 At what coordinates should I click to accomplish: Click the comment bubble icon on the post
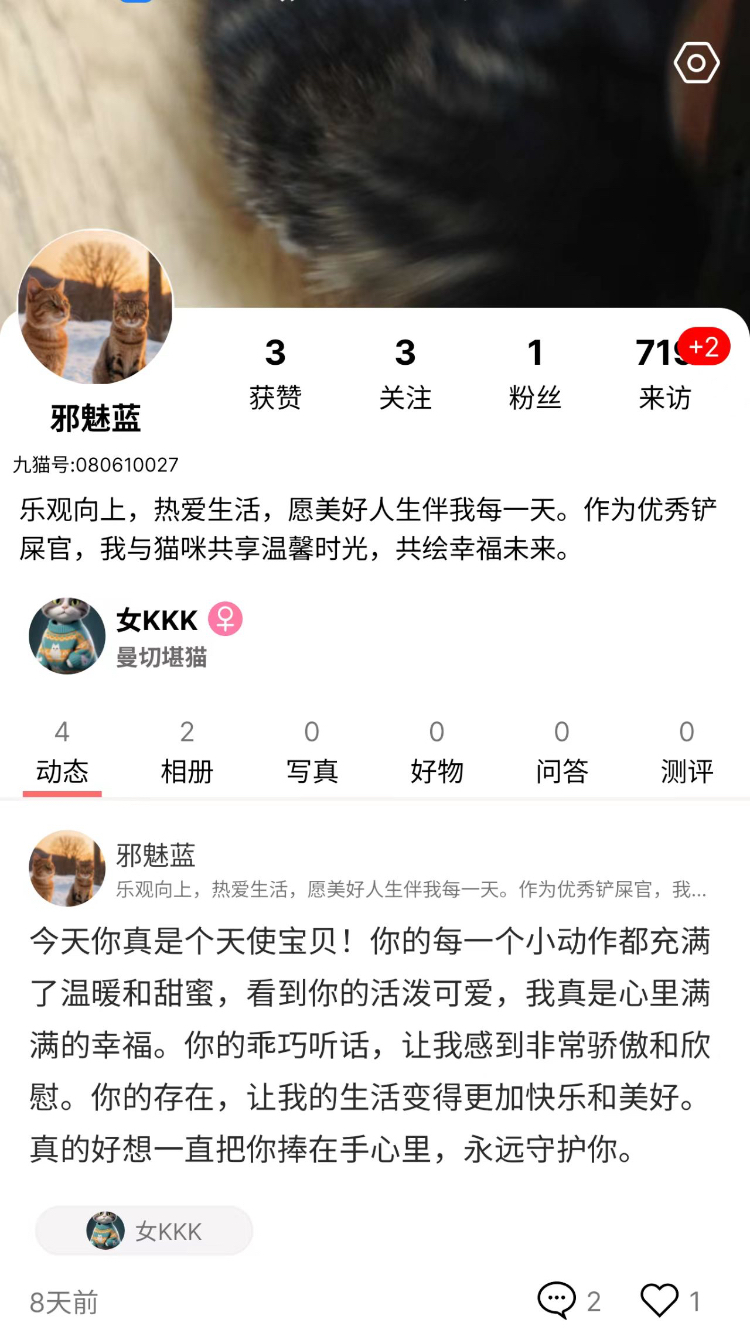(554, 1298)
